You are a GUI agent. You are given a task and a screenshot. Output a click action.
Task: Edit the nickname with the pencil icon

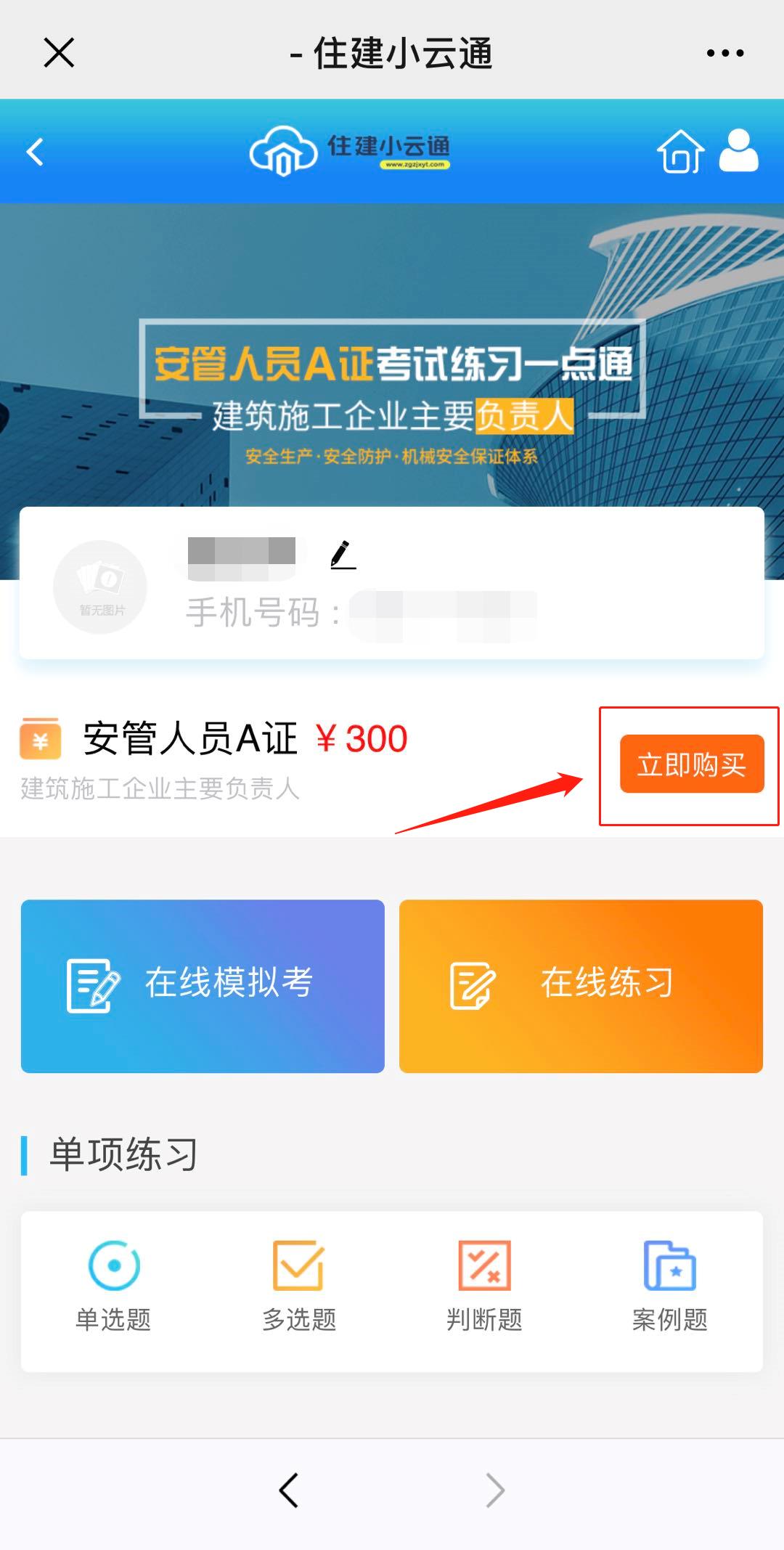343,555
